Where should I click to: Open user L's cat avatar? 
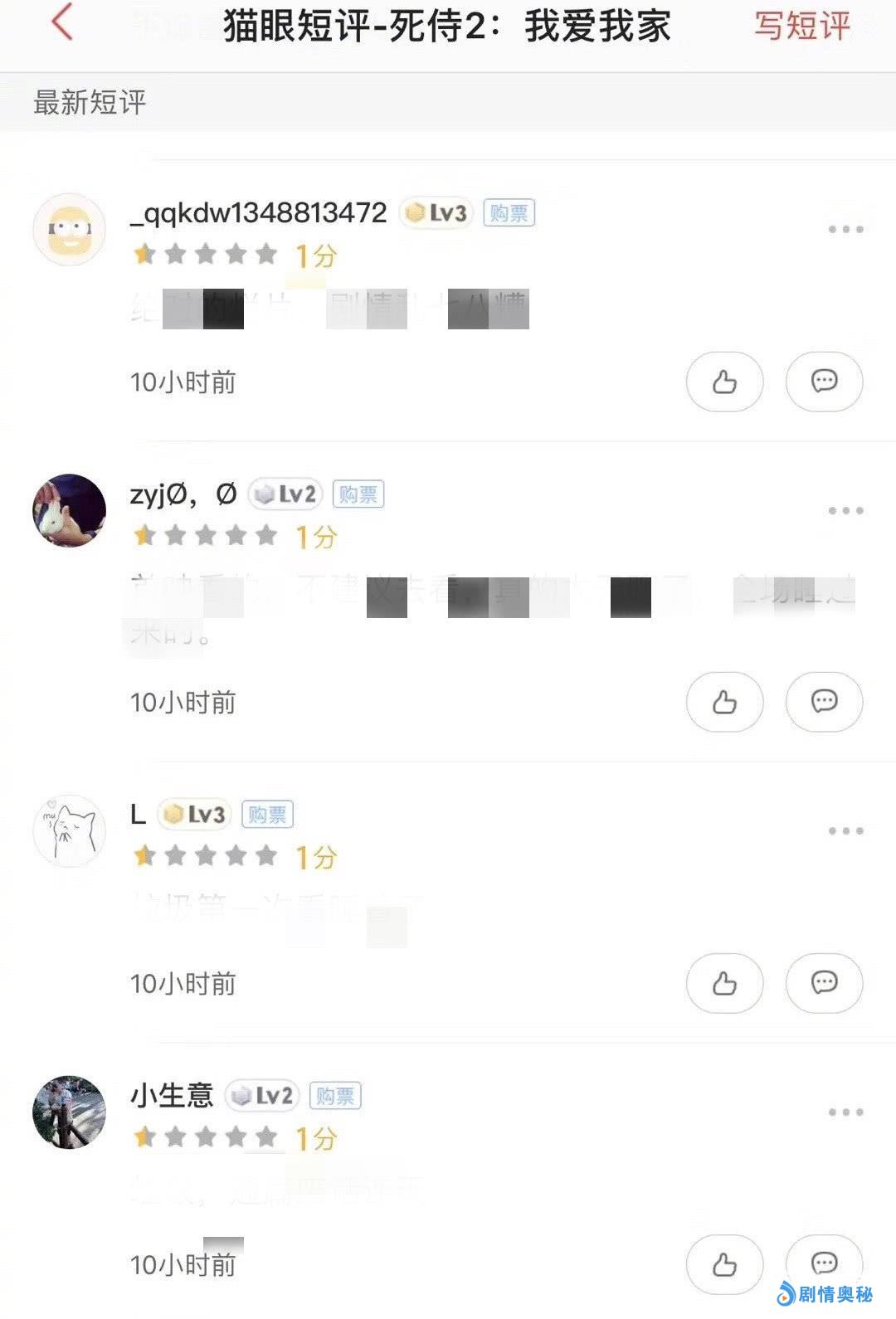[70, 831]
